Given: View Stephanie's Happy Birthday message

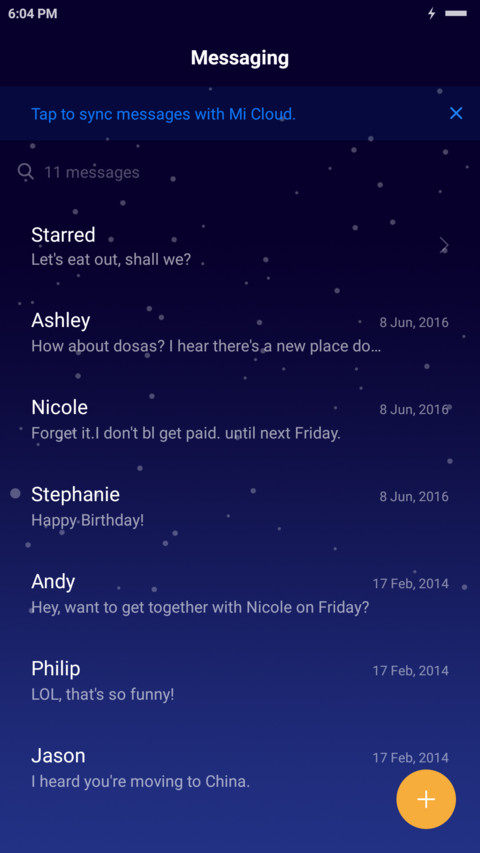Looking at the screenshot, I should (240, 506).
